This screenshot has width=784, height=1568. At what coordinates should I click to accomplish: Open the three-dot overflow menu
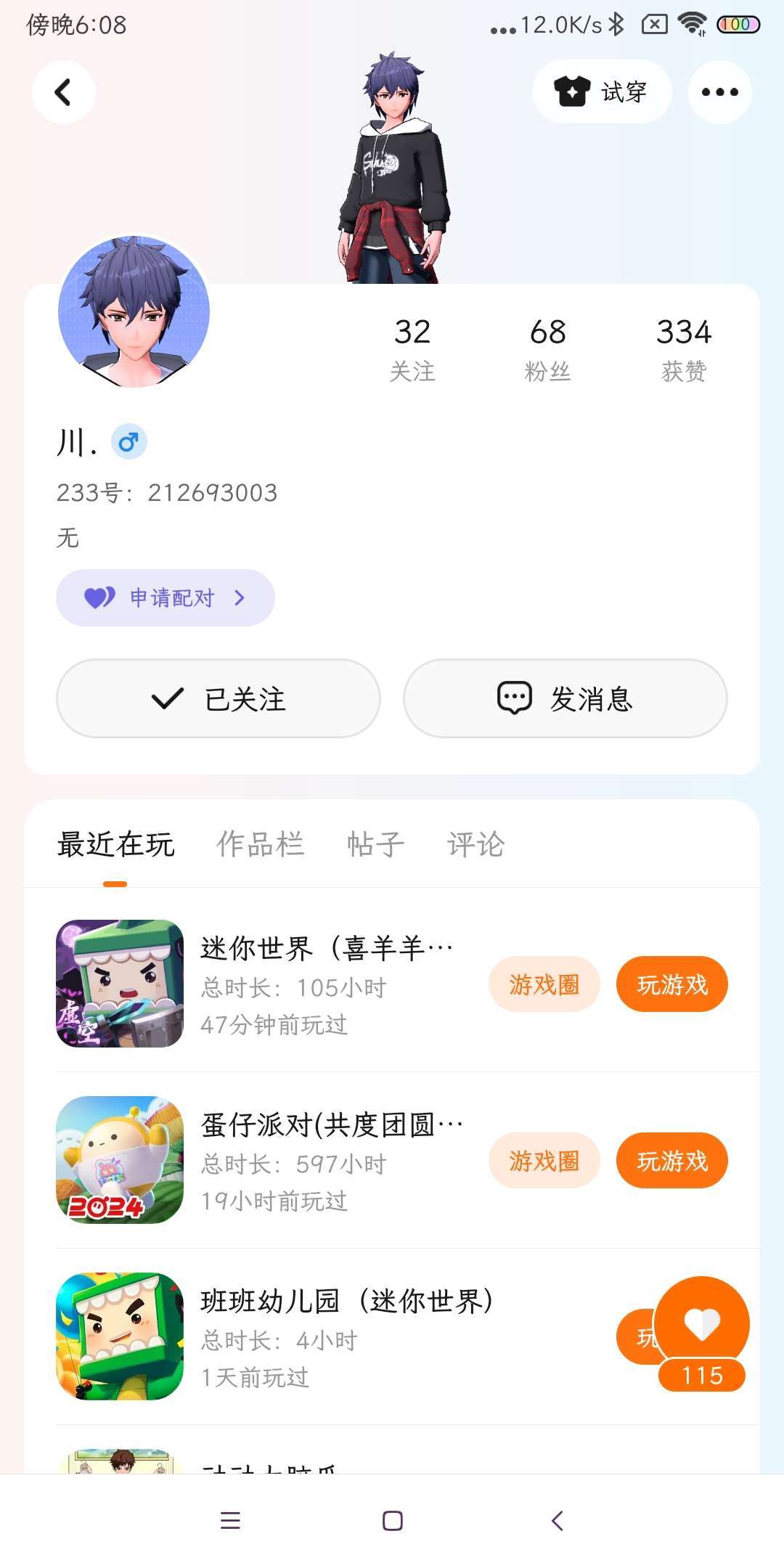719,92
